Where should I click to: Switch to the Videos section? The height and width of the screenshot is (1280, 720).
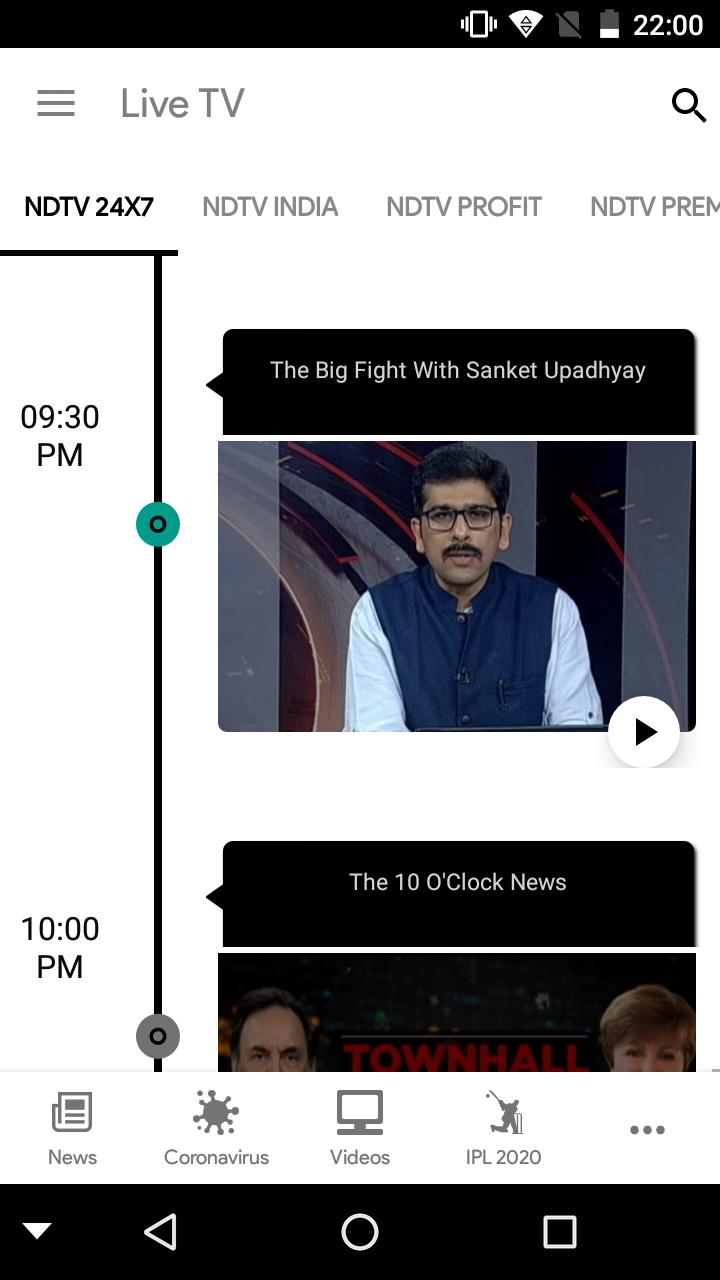point(360,1128)
